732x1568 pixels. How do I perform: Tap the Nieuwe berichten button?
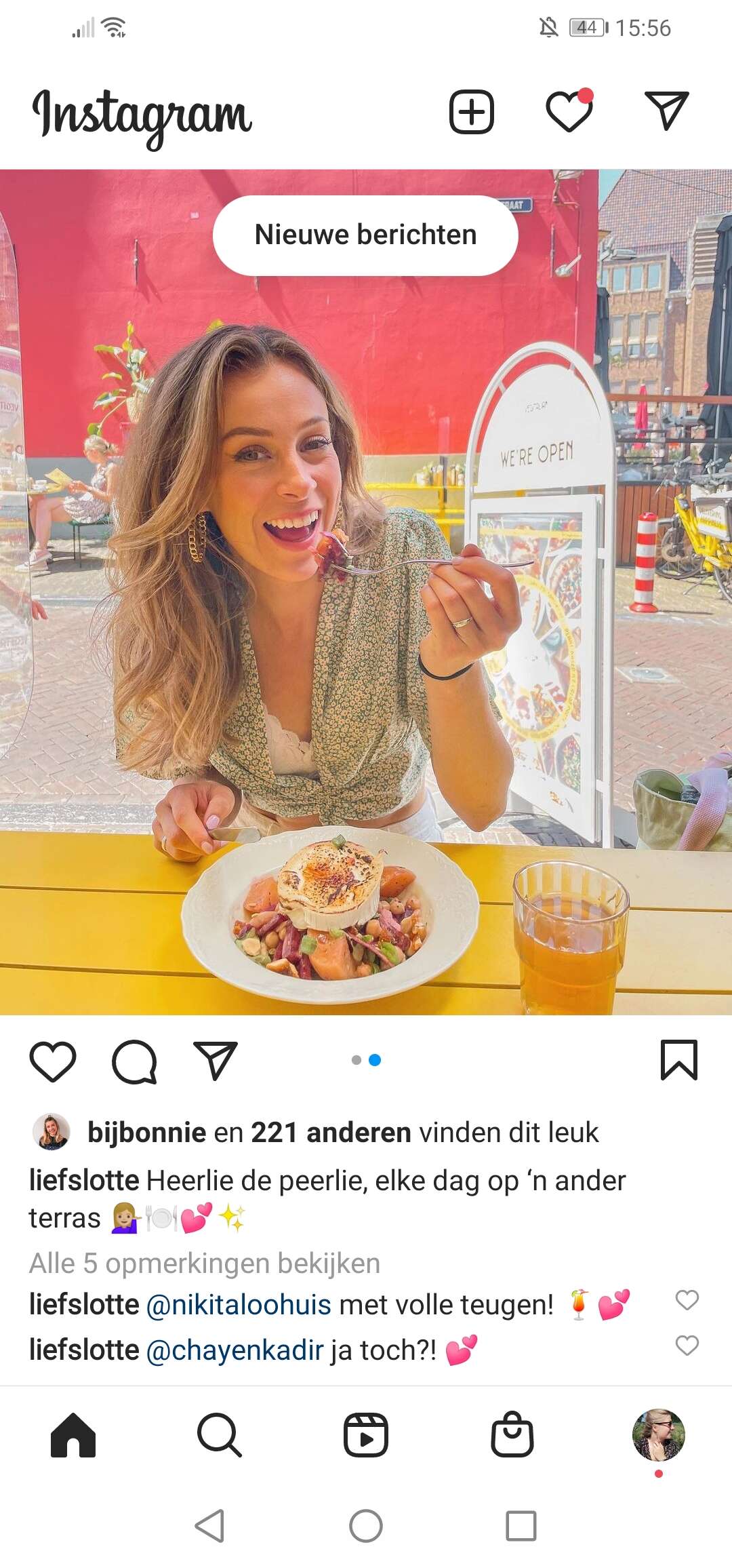point(365,235)
